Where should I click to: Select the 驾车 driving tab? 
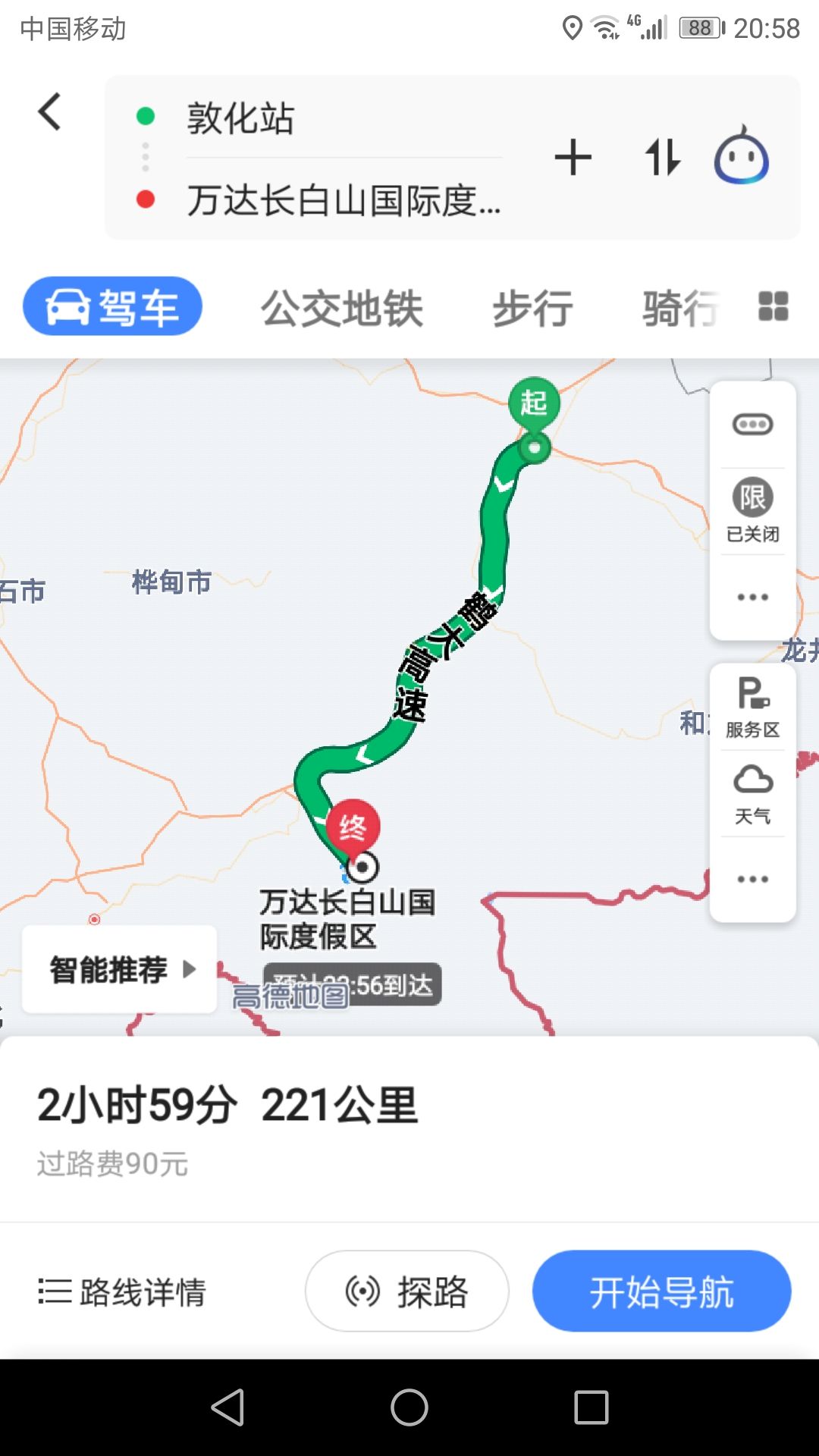tap(112, 307)
